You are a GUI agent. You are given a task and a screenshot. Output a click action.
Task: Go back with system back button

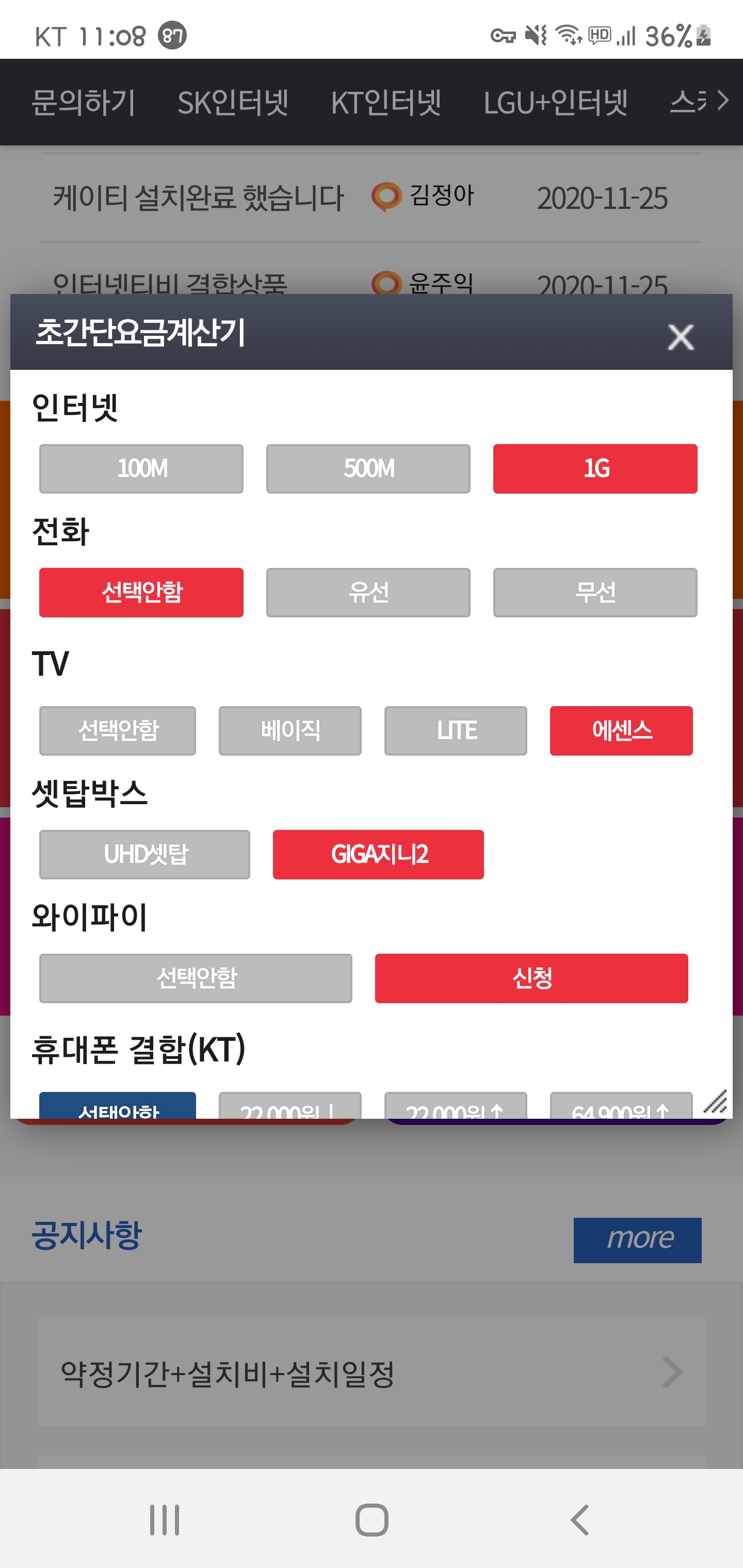579,1520
